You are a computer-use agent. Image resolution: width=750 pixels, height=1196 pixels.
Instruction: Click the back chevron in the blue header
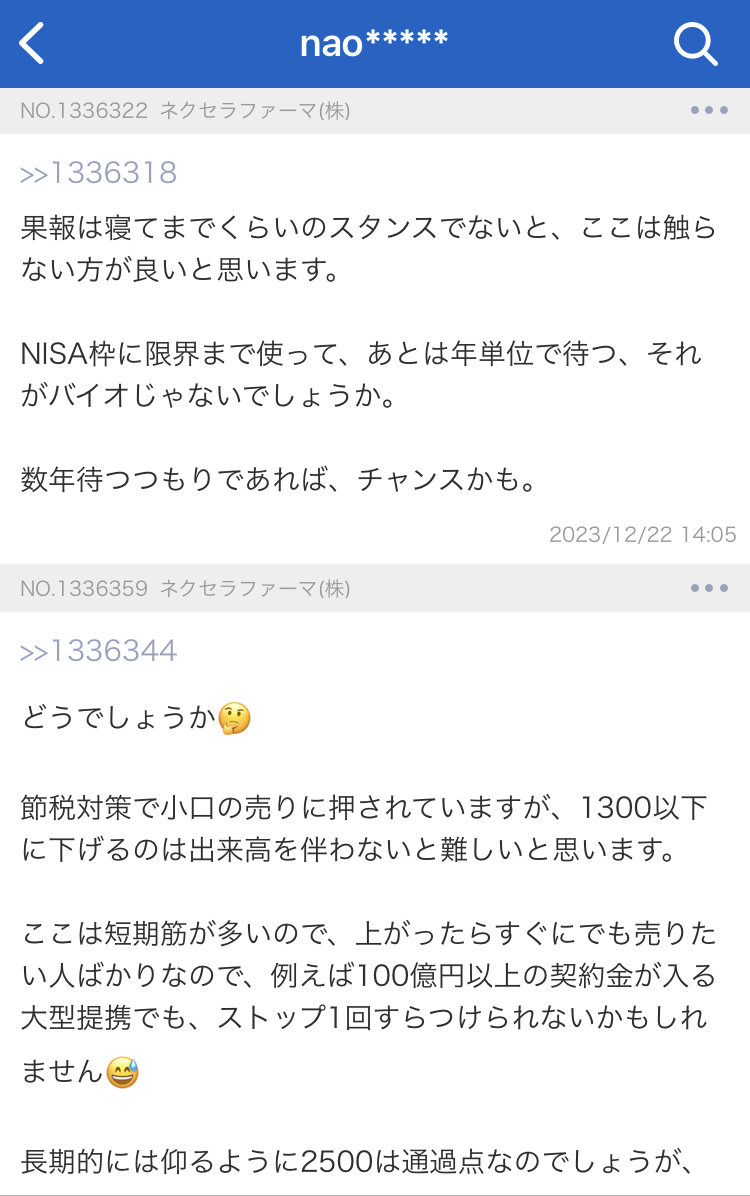click(x=32, y=43)
